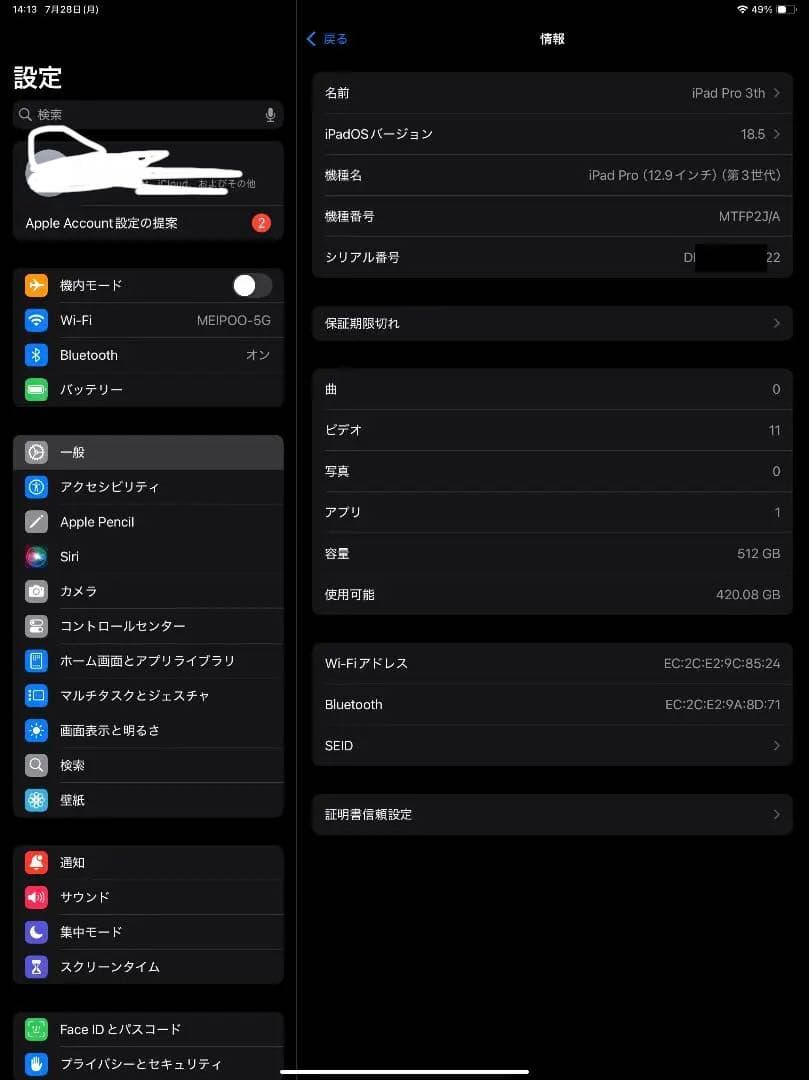Open the 名前 row disclosure chevron
This screenshot has width=809, height=1080.
(776, 92)
